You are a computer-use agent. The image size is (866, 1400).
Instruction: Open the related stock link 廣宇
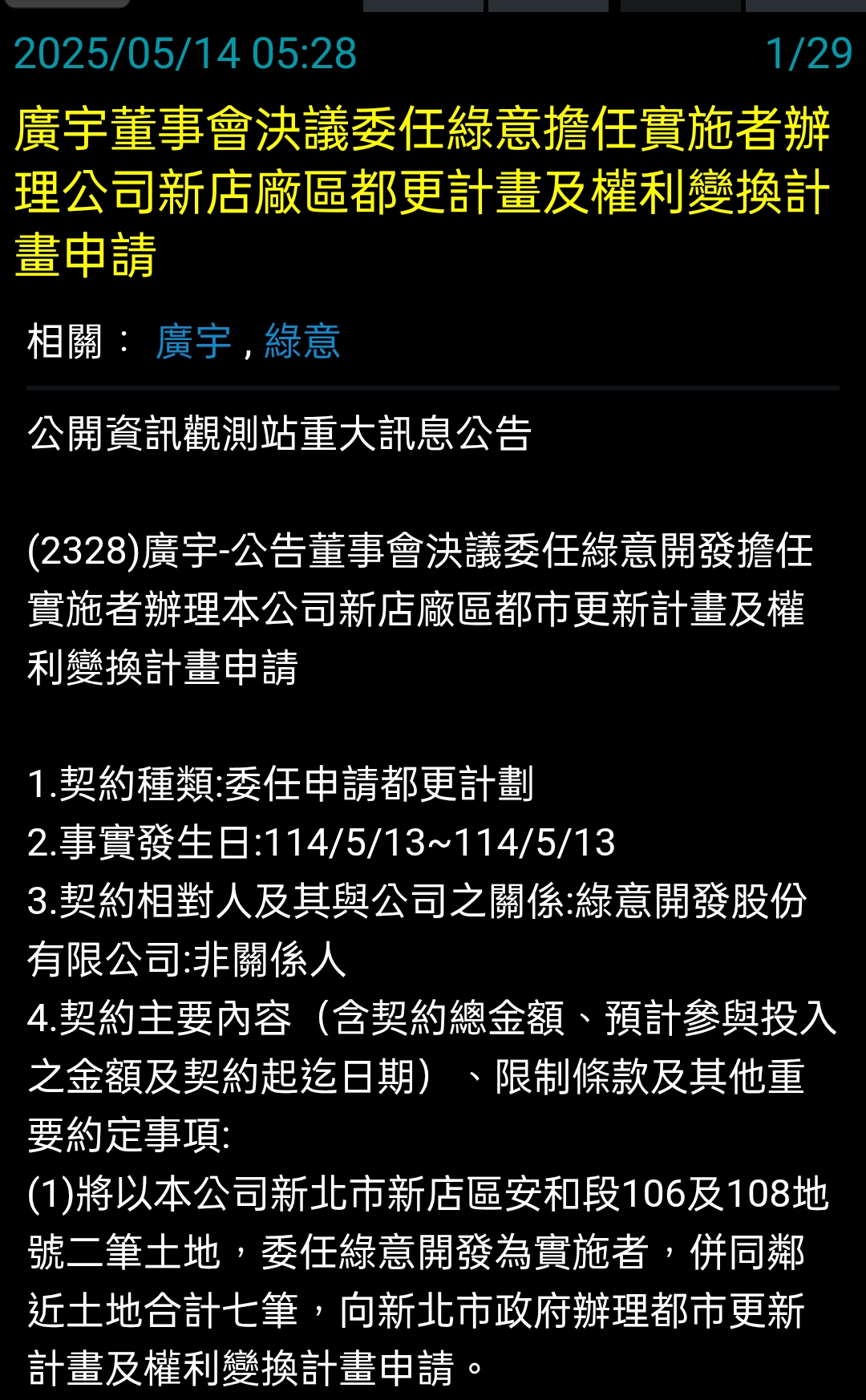193,342
